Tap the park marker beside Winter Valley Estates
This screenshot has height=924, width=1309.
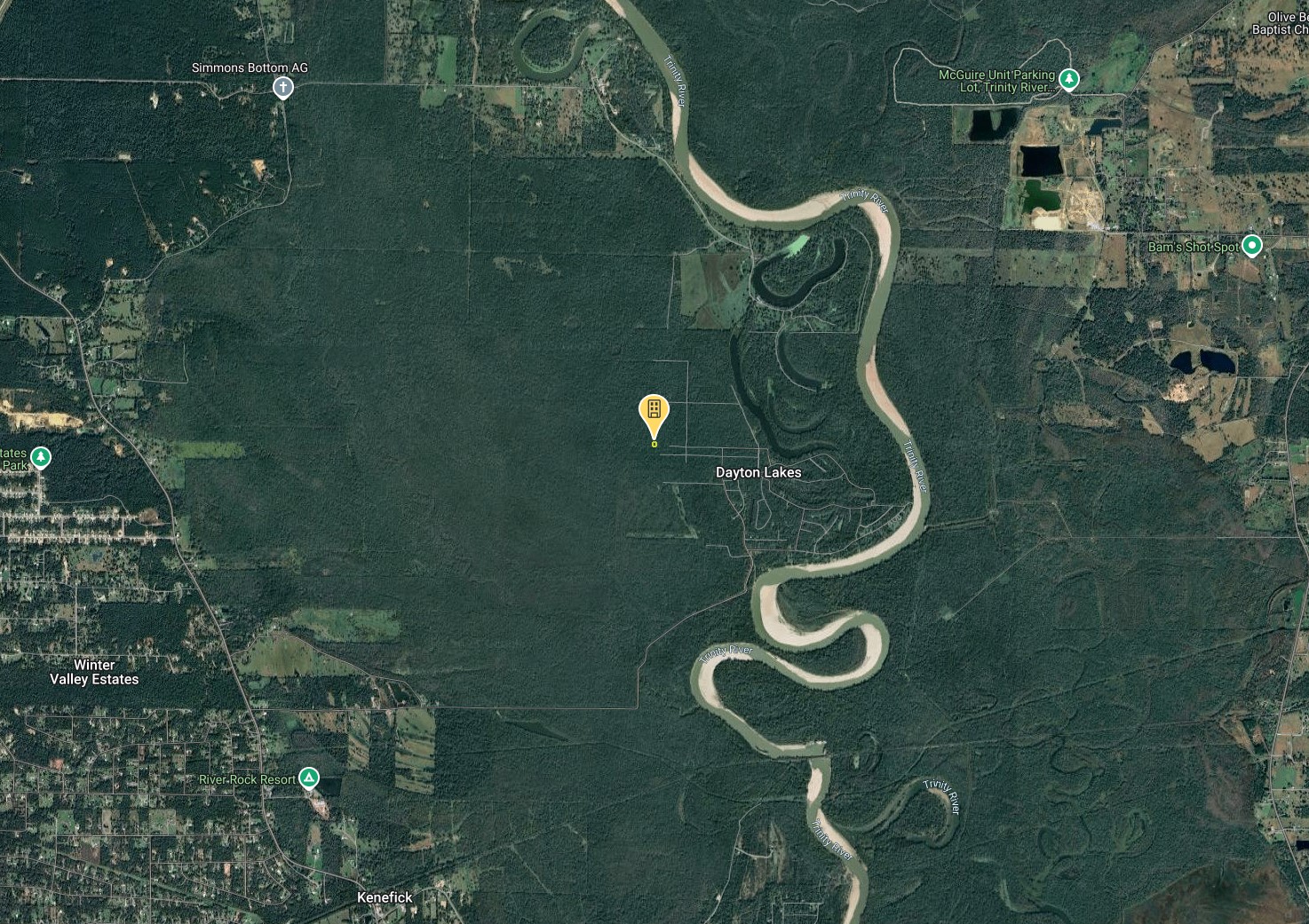coord(40,457)
